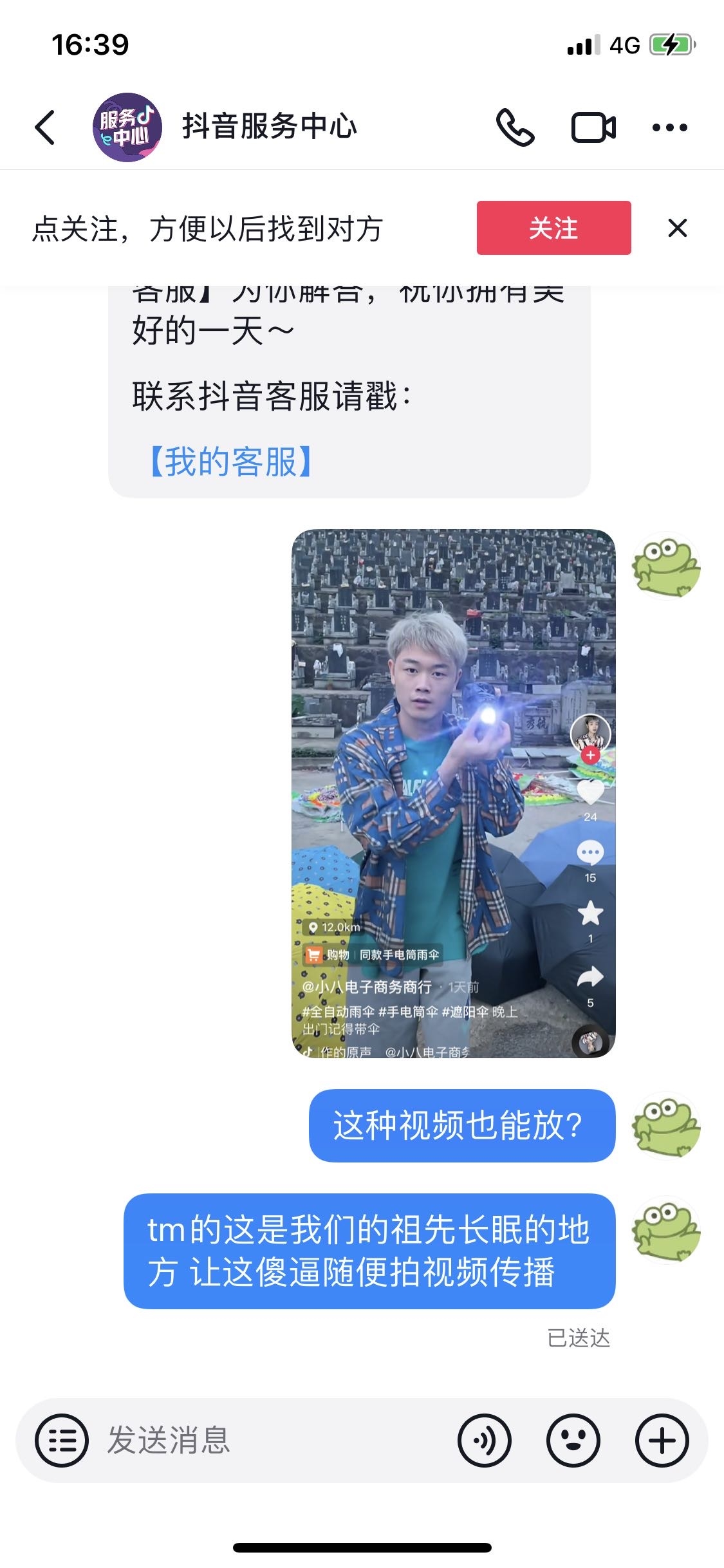The height and width of the screenshot is (1568, 724).
Task: Focus the 发送消息 message field
Action: (270, 1441)
